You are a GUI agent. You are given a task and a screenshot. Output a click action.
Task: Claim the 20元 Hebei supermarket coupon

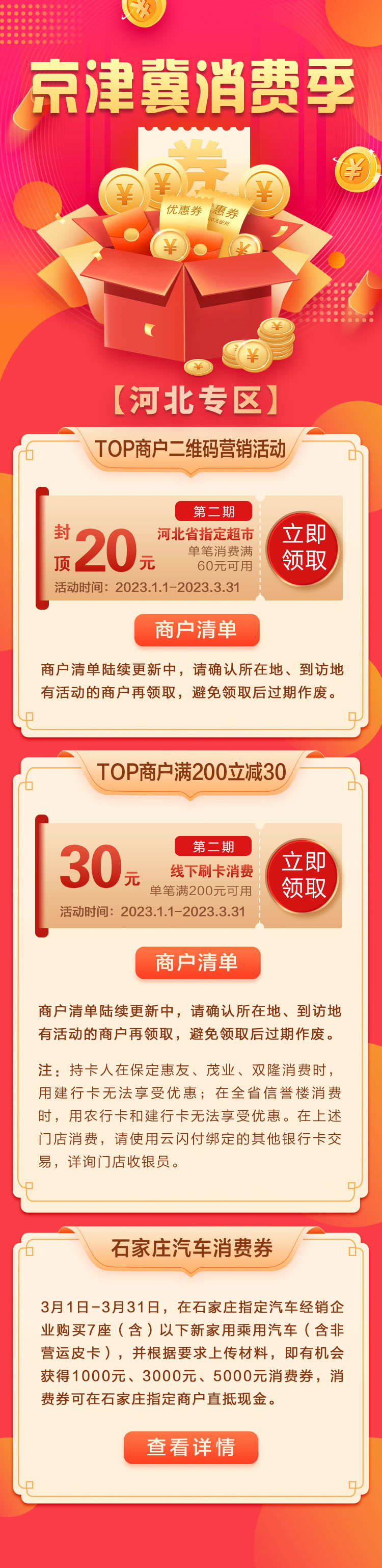click(x=303, y=548)
